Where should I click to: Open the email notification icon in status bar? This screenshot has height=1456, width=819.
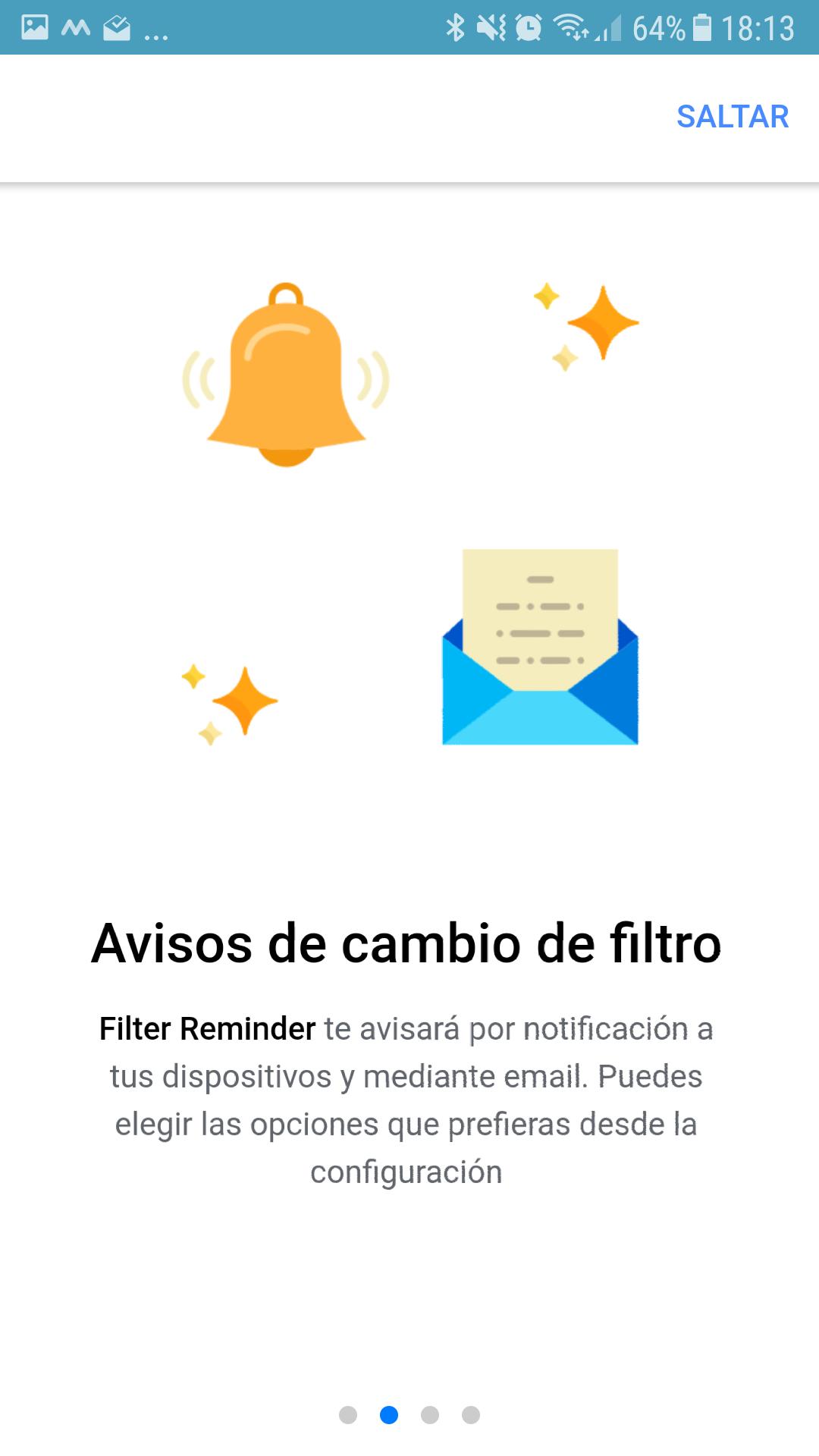115,25
